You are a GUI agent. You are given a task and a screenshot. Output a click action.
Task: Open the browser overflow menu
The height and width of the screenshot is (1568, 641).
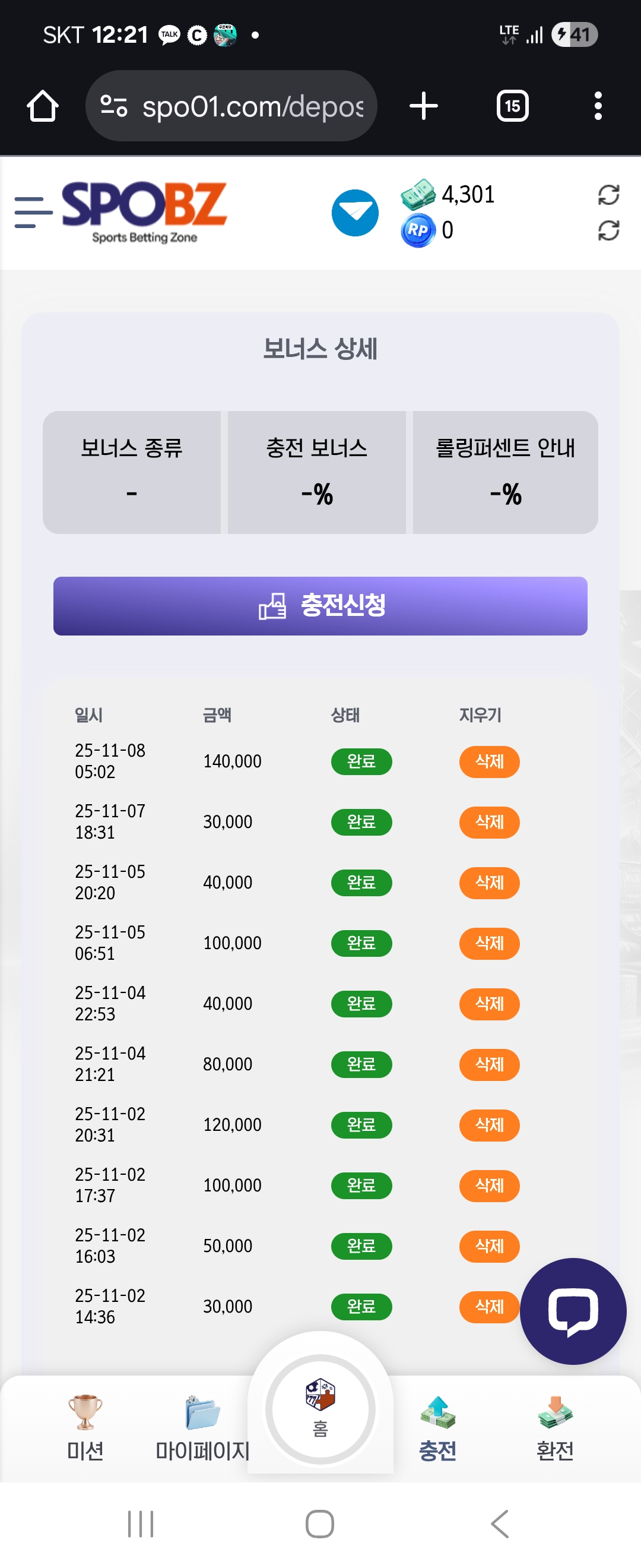click(x=598, y=106)
